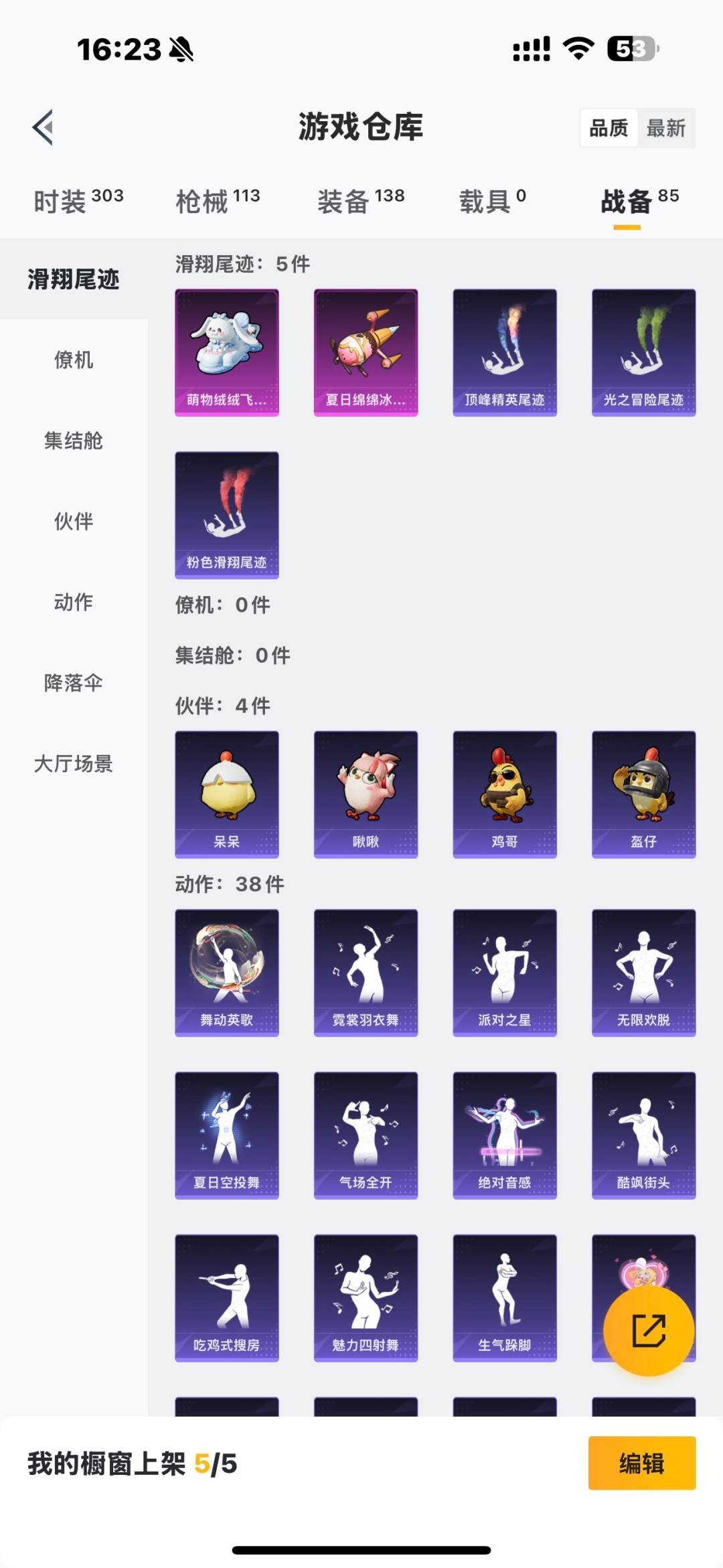Open the 夏日绵绵冰 trail thumbnail
Screen dimensions: 723x1568
point(366,353)
